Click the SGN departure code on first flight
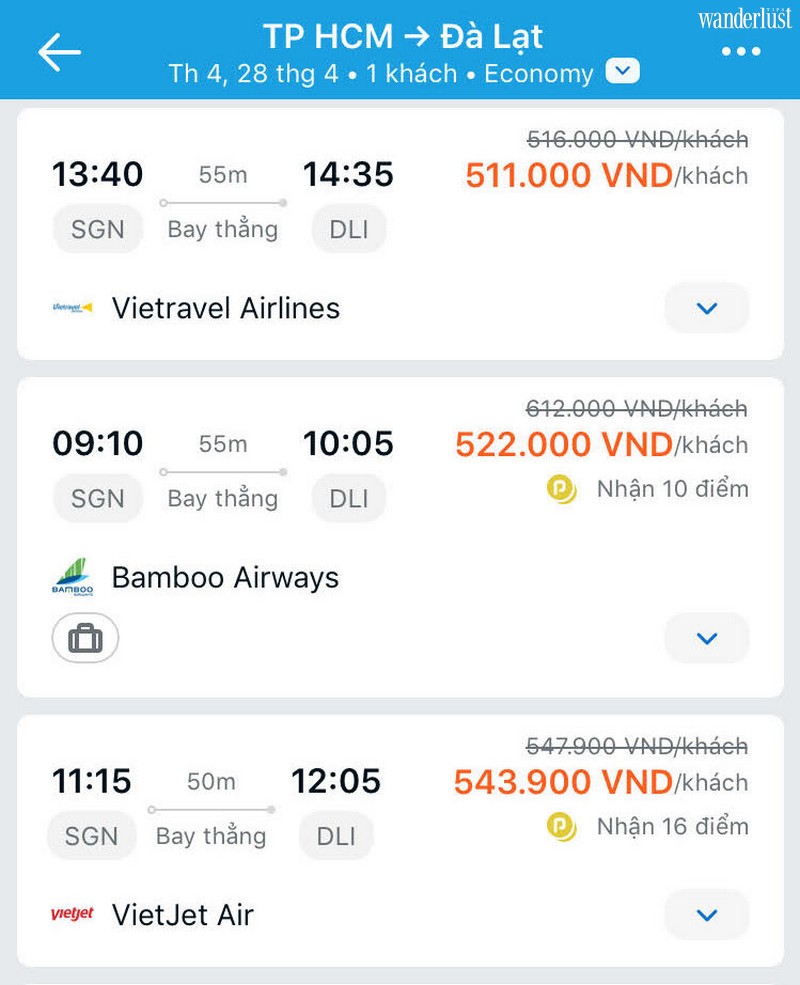Screen dimensions: 800x985 97,229
